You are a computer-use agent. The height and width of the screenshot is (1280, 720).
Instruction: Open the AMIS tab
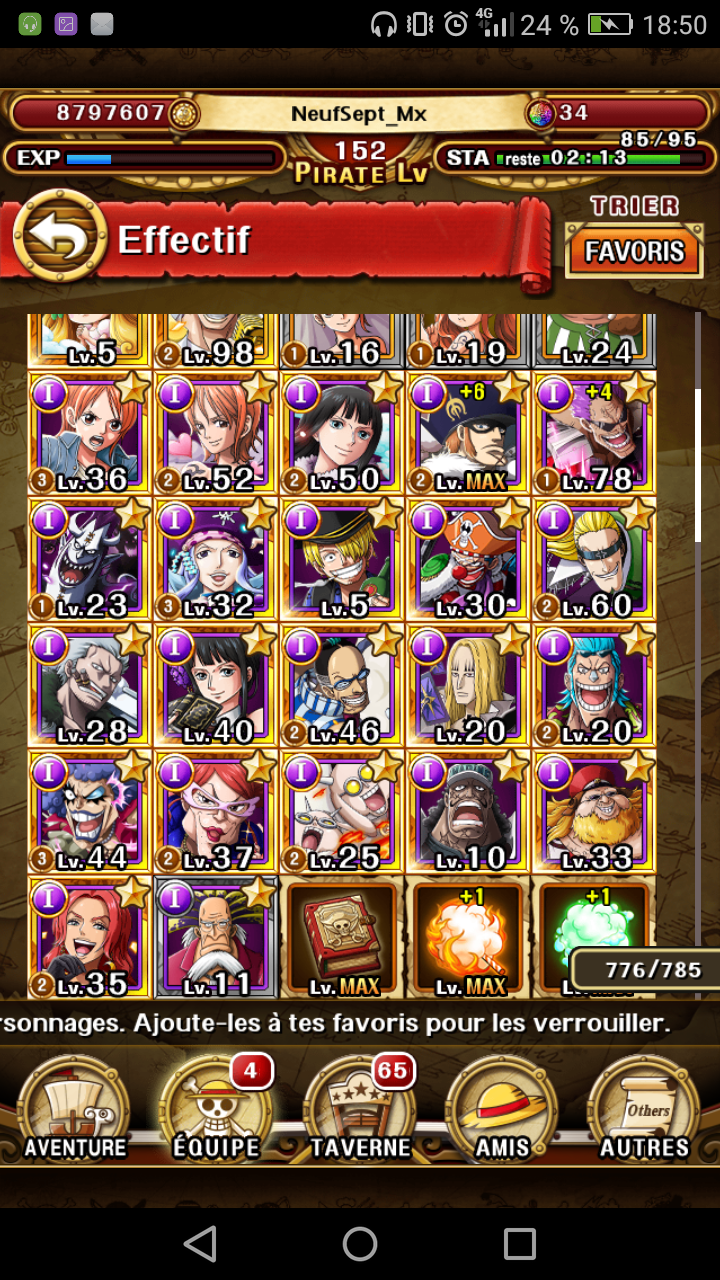pyautogui.click(x=502, y=1112)
